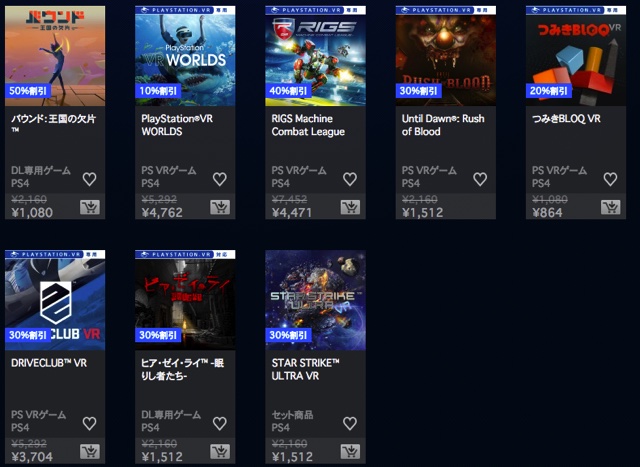Add RIGS Machine Combat League to cart
The height and width of the screenshot is (467, 640).
pos(349,208)
